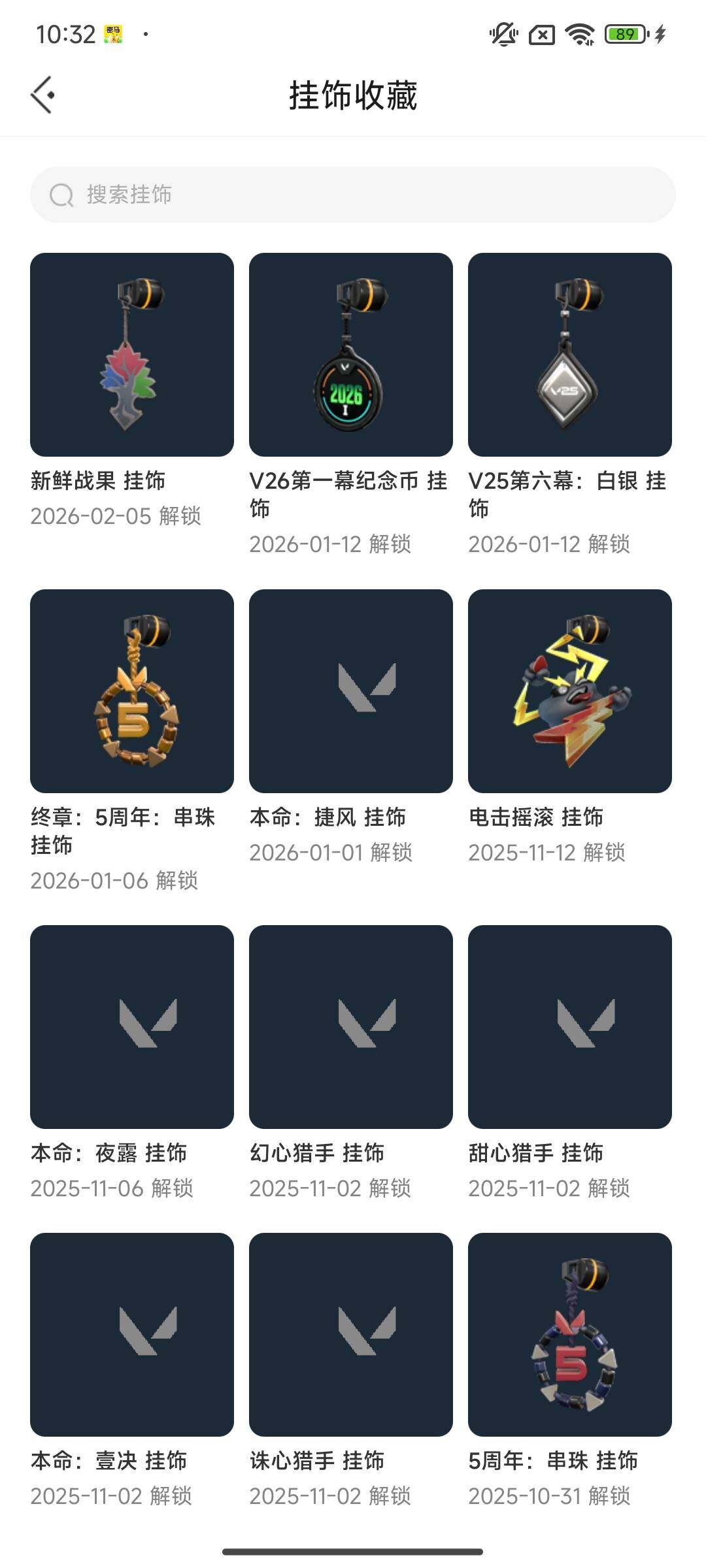Go back from 挂饰收藏 page
Image resolution: width=706 pixels, height=1568 pixels.
(43, 95)
